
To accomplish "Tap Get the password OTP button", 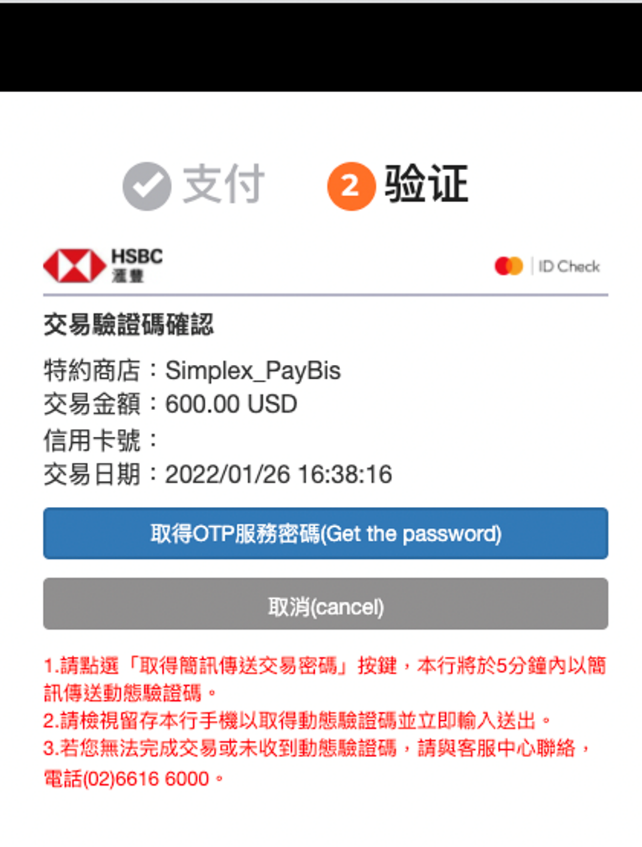I will pos(325,533).
